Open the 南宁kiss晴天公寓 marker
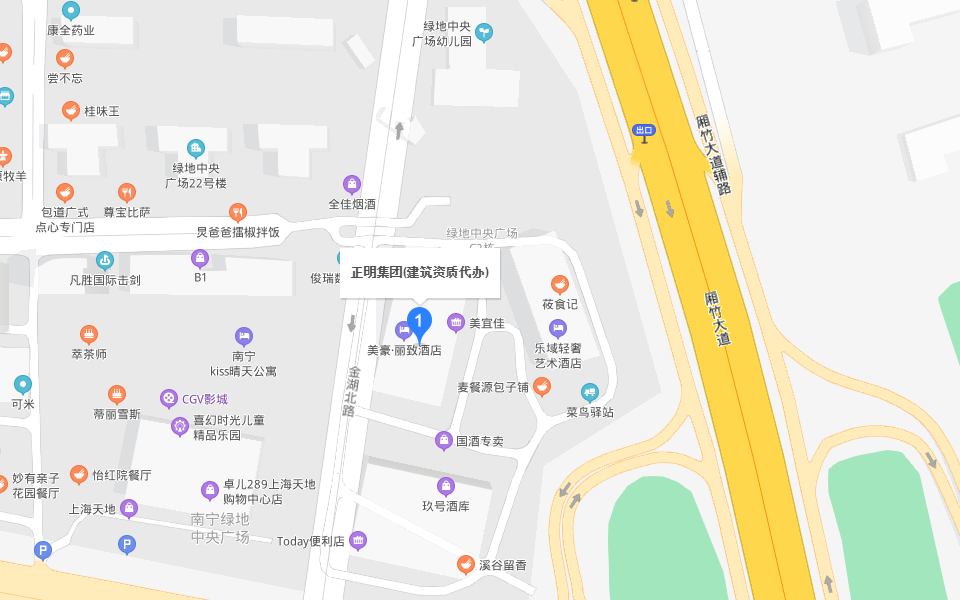Viewport: 960px width, 600px height. pos(243,336)
